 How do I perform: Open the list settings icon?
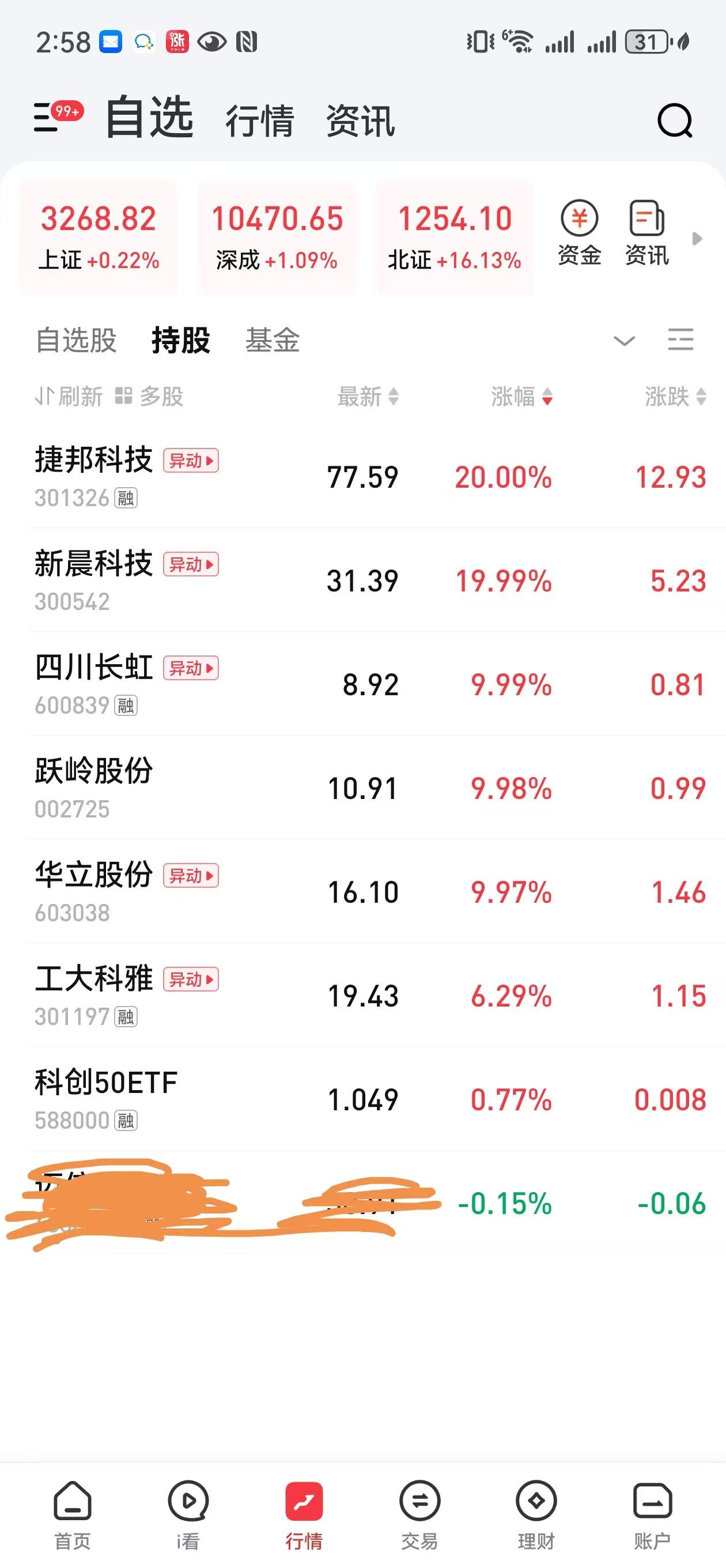pos(680,340)
